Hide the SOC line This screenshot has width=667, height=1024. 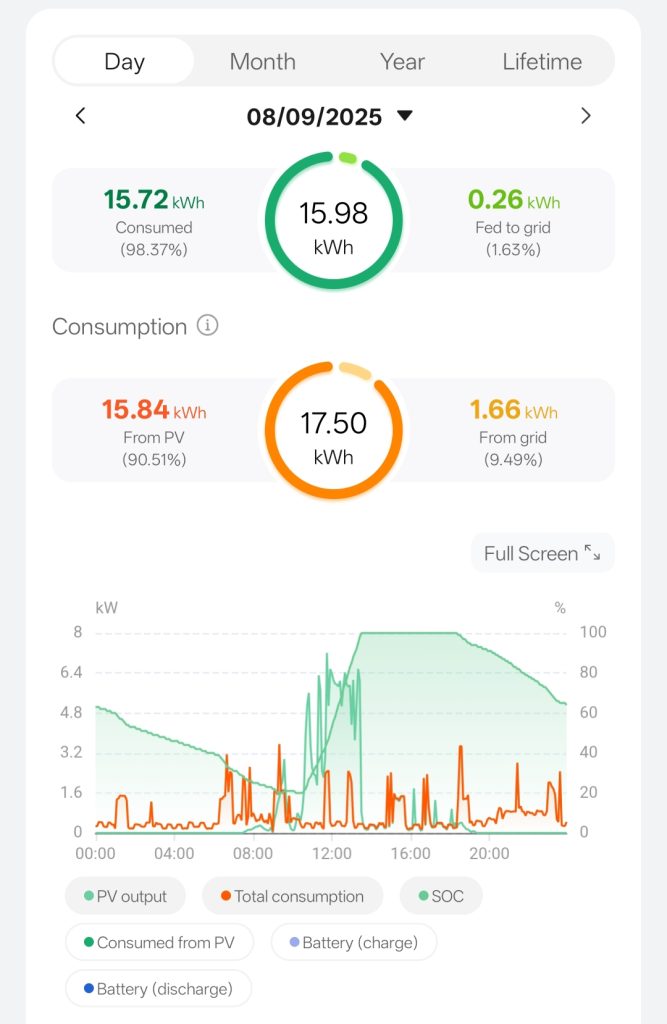[440, 896]
